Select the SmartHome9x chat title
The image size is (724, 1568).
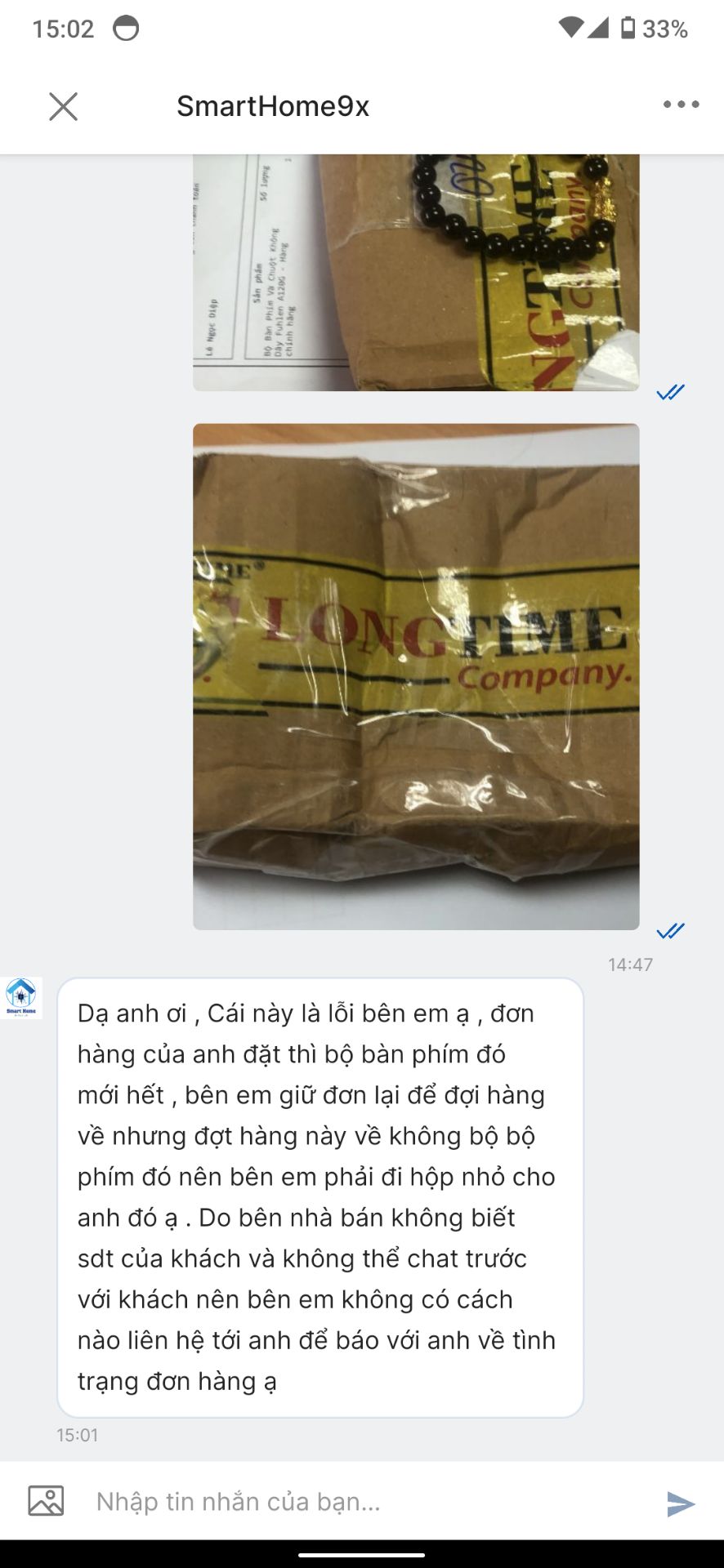274,105
